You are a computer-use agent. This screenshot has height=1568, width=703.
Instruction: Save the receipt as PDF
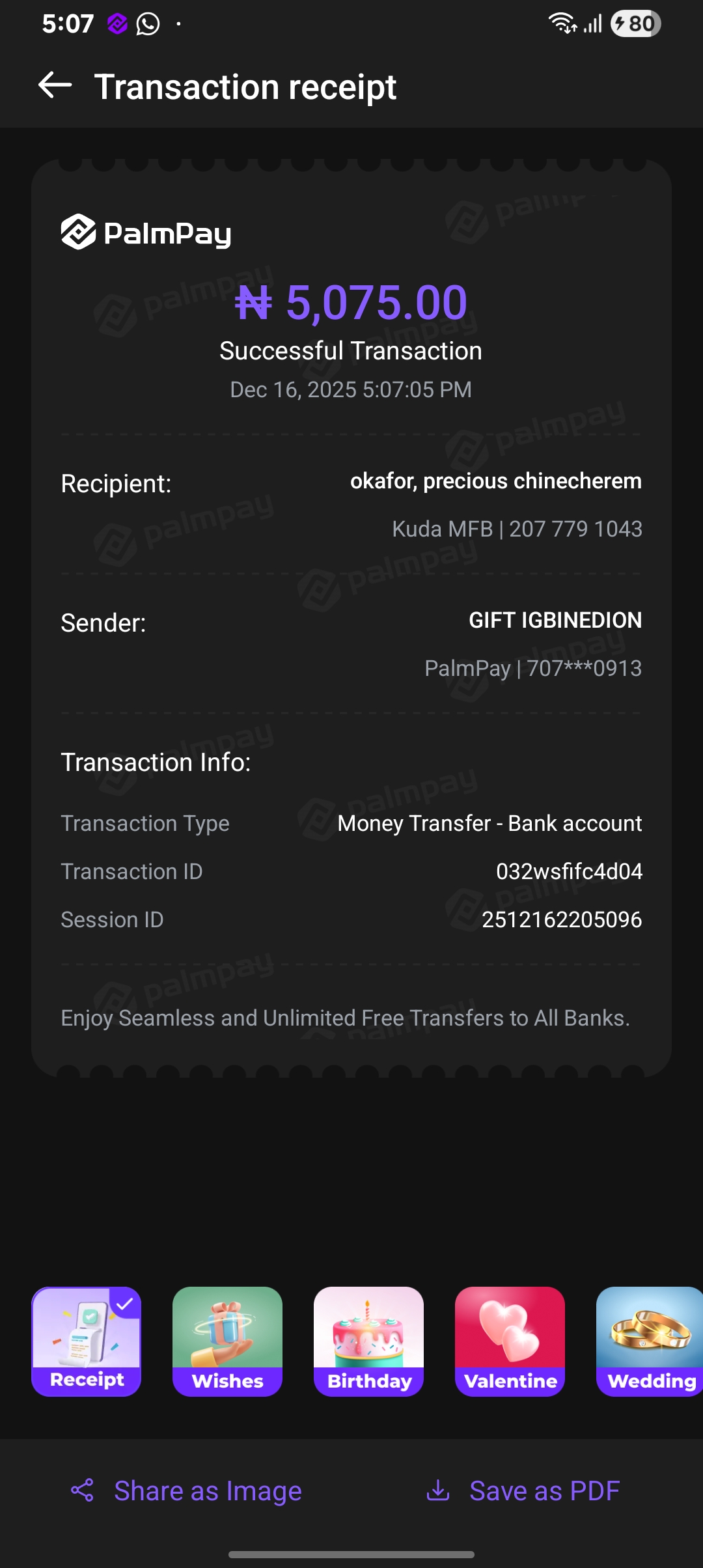click(x=523, y=1491)
